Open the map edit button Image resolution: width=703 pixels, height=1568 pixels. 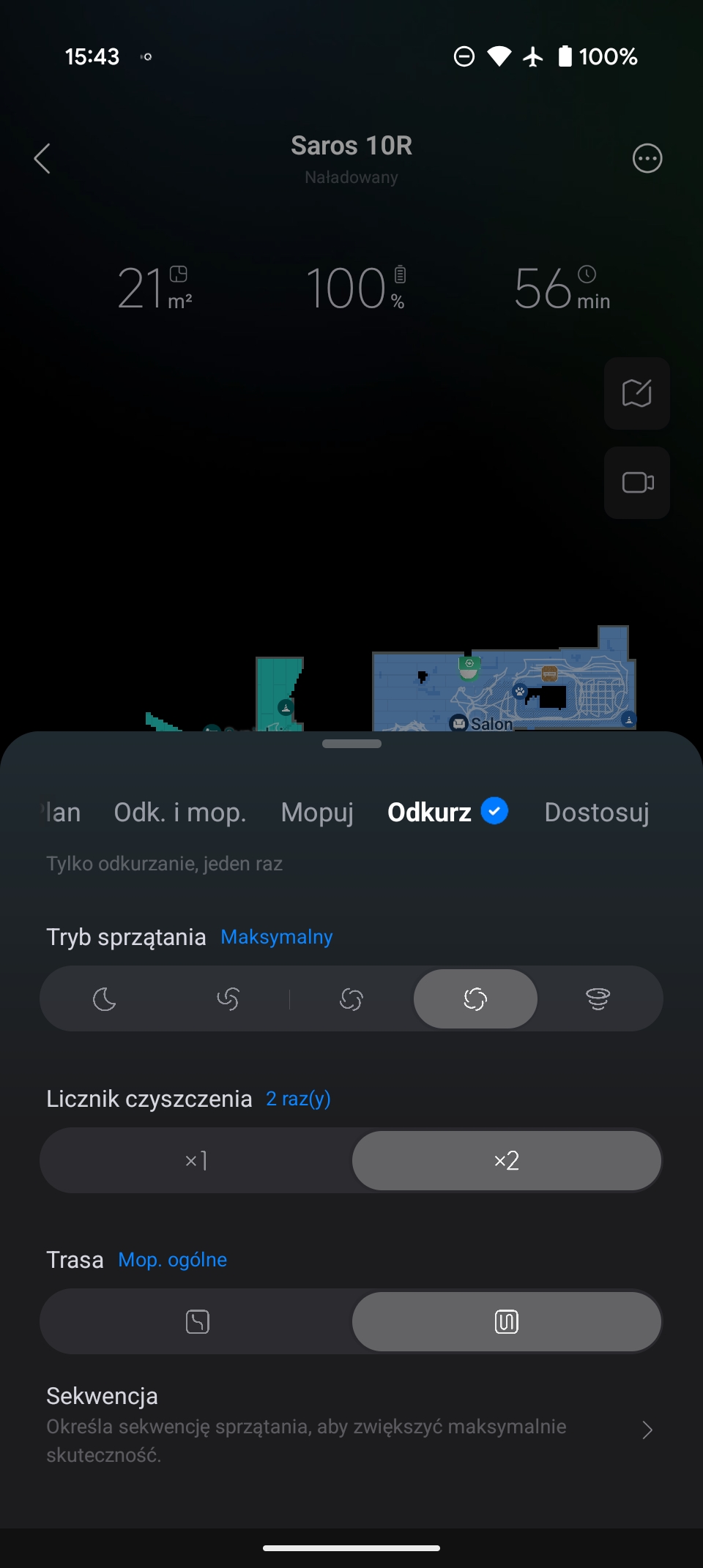(637, 393)
